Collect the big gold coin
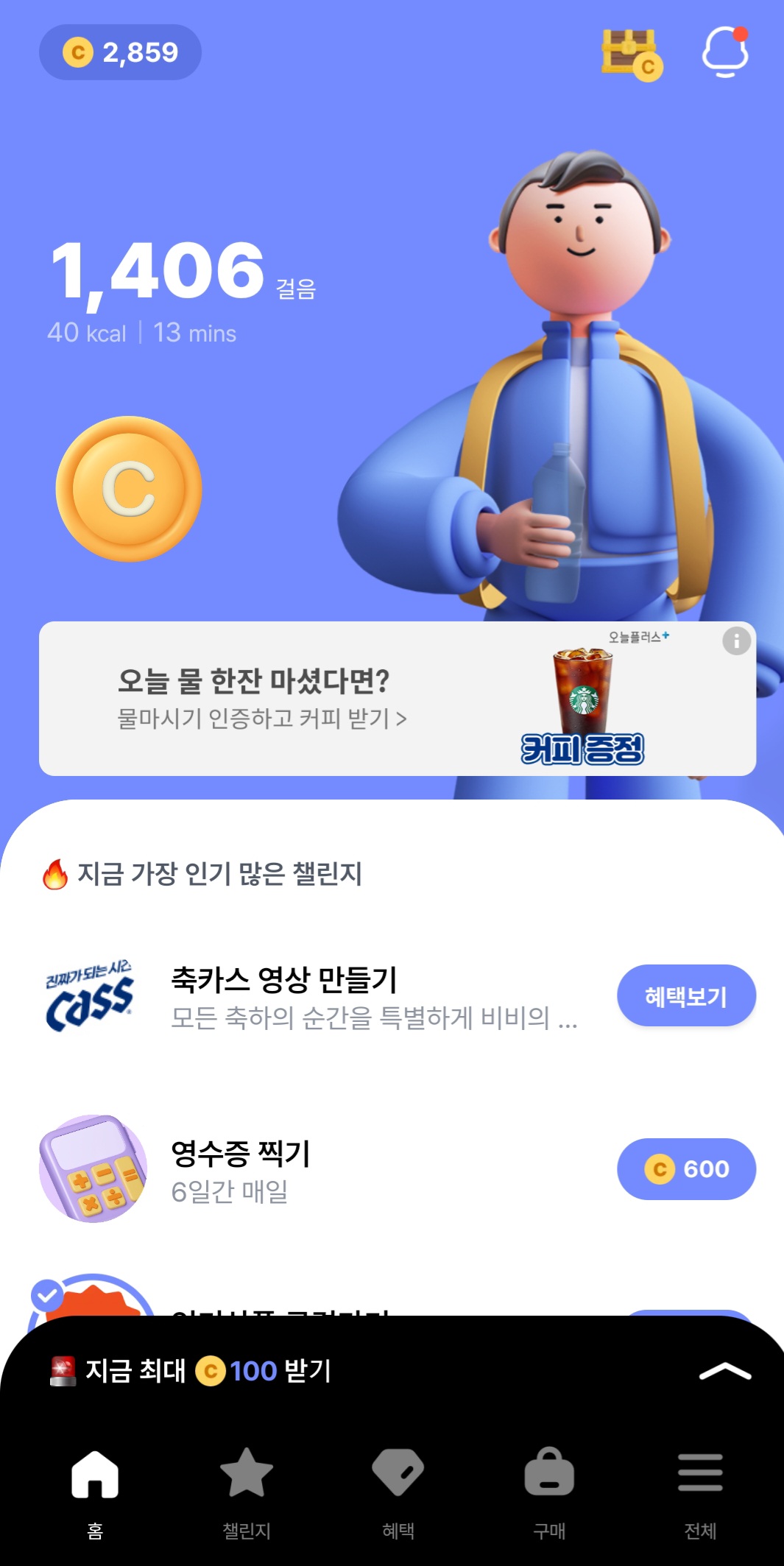784x1566 pixels. click(x=129, y=490)
